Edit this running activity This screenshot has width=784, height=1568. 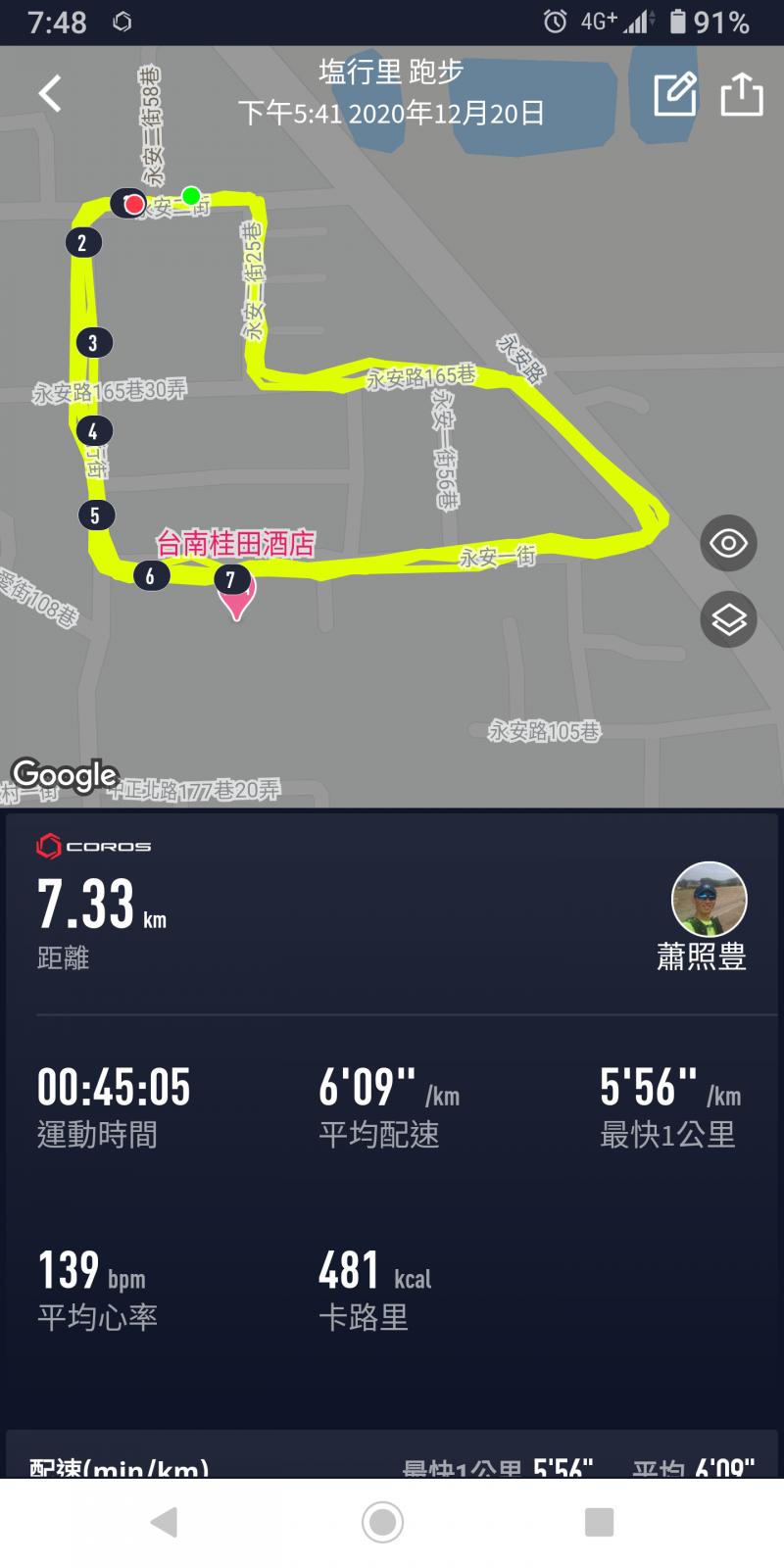click(x=674, y=94)
